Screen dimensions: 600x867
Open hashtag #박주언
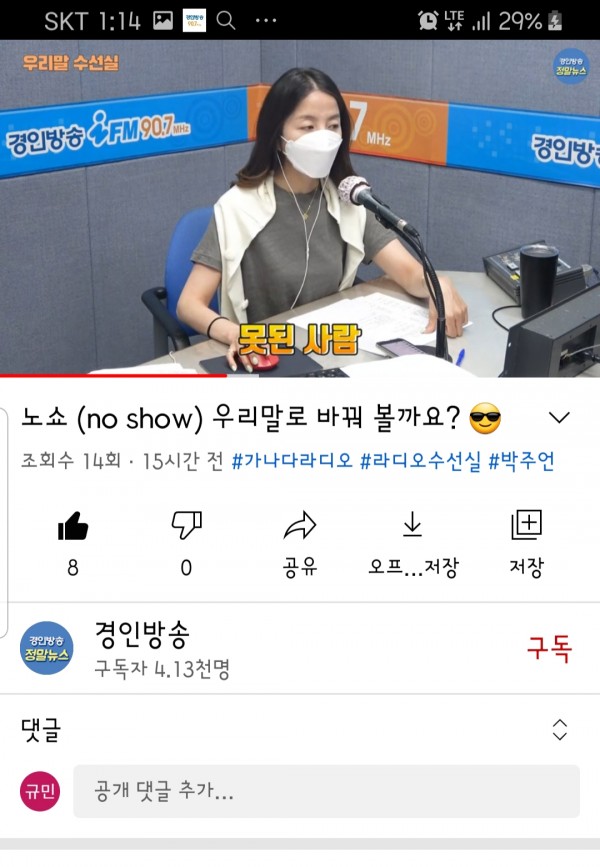(x=521, y=462)
